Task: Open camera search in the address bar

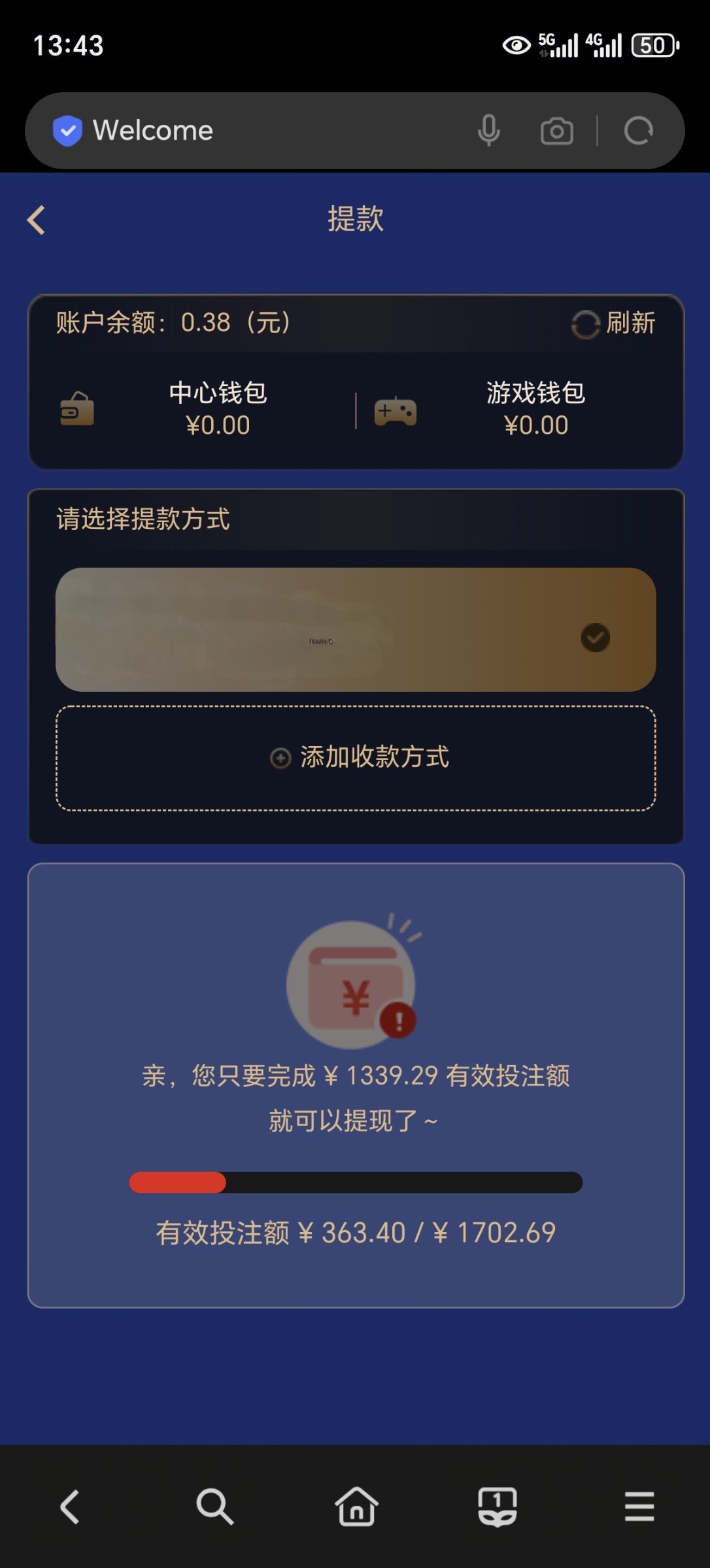Action: [556, 131]
